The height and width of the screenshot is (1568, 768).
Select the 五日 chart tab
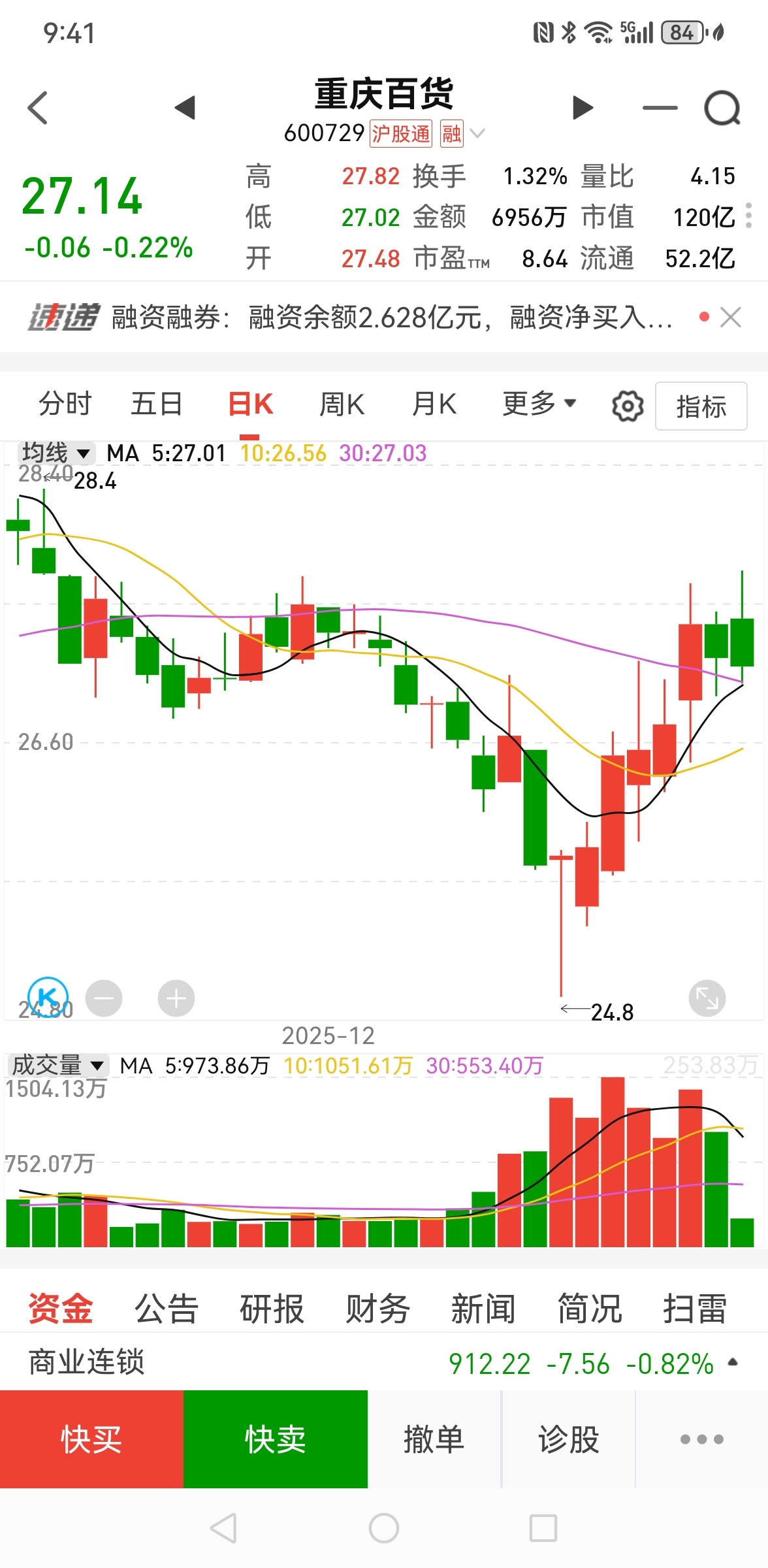(156, 404)
